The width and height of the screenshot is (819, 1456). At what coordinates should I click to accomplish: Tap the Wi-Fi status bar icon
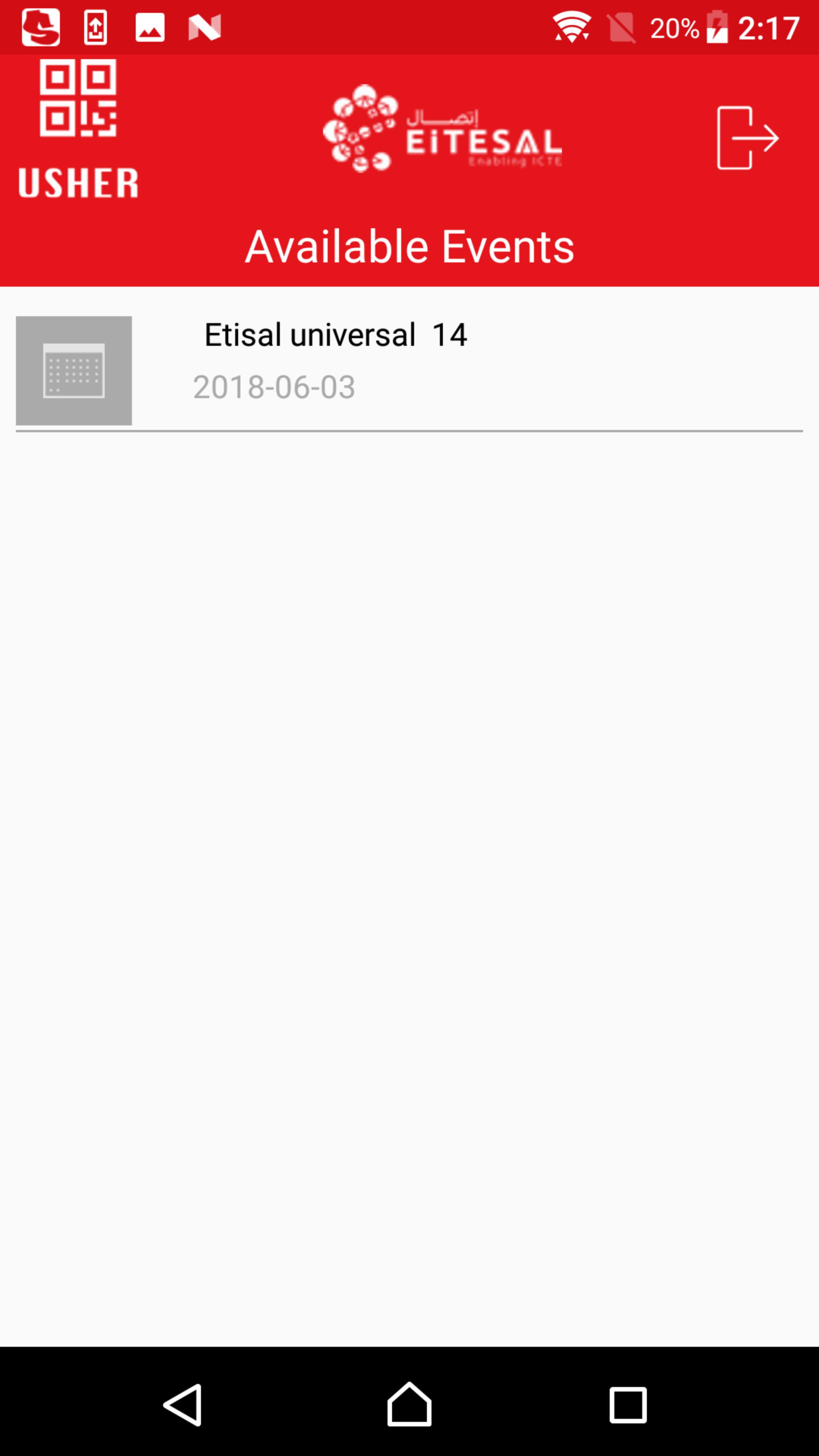click(x=571, y=25)
